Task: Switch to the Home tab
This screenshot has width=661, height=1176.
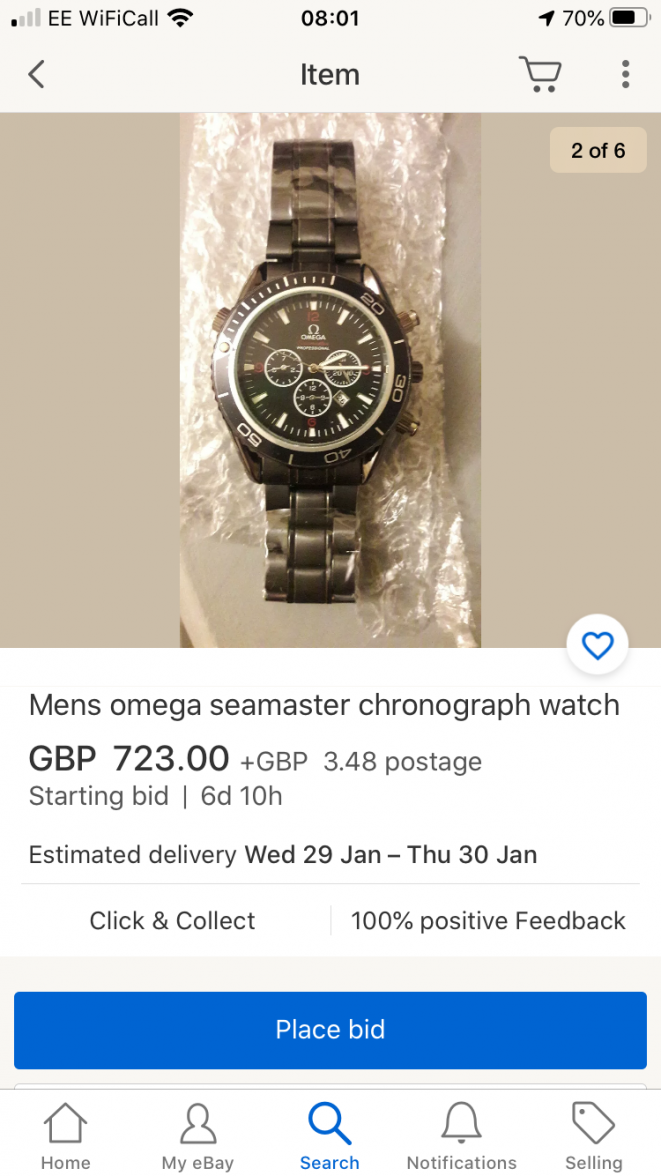Action: 66,1135
